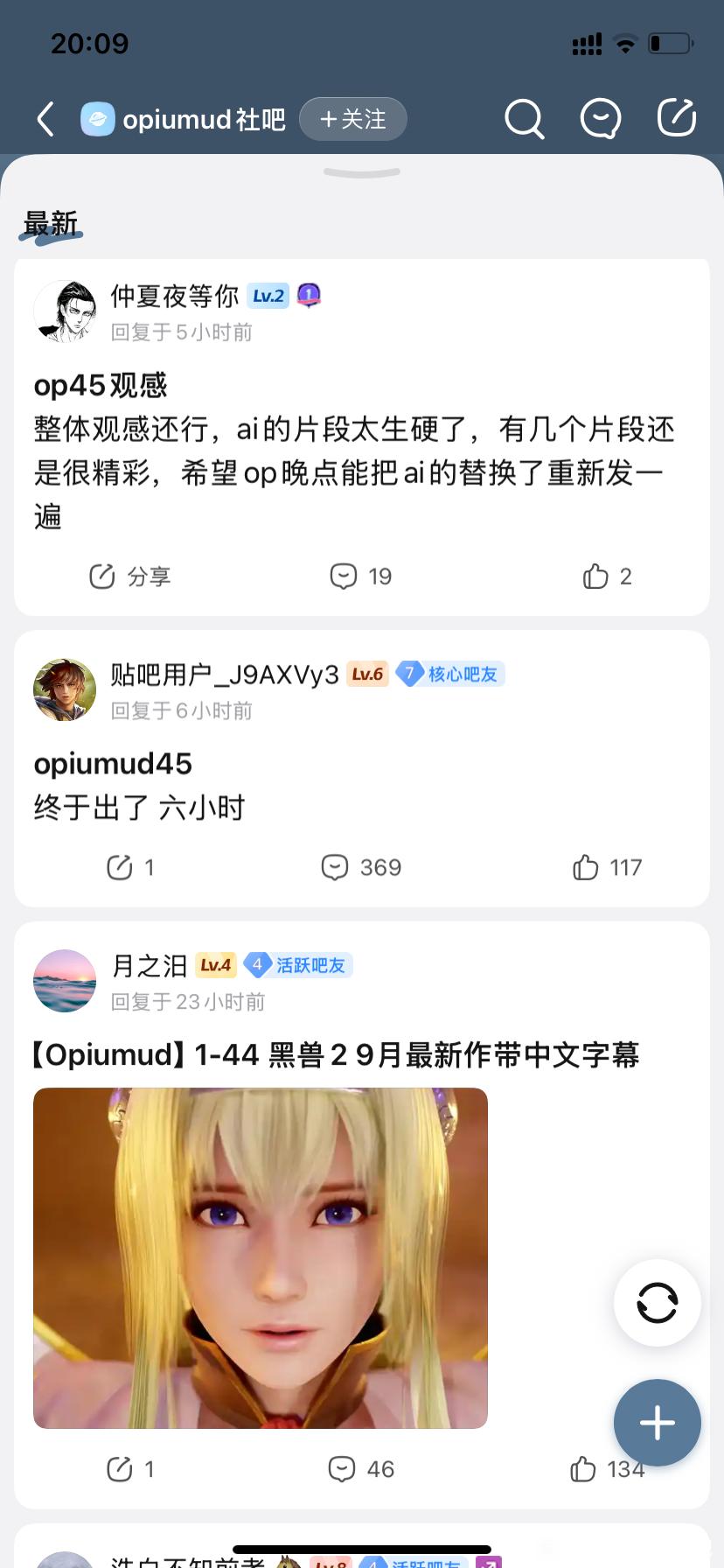Refresh the feed with the circular arrows
Viewport: 724px width, 1568px height.
coord(657,1303)
